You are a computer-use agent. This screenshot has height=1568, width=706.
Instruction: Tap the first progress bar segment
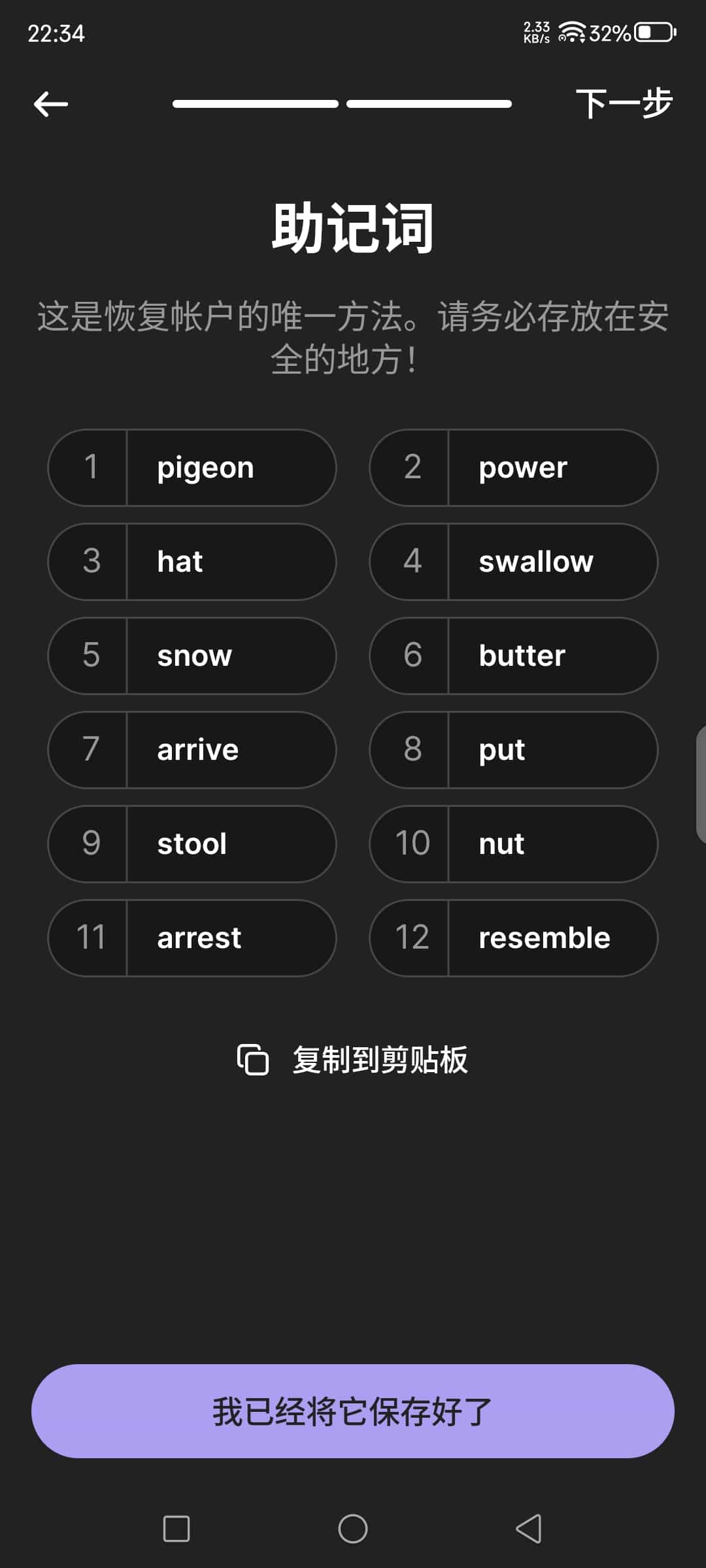(255, 103)
